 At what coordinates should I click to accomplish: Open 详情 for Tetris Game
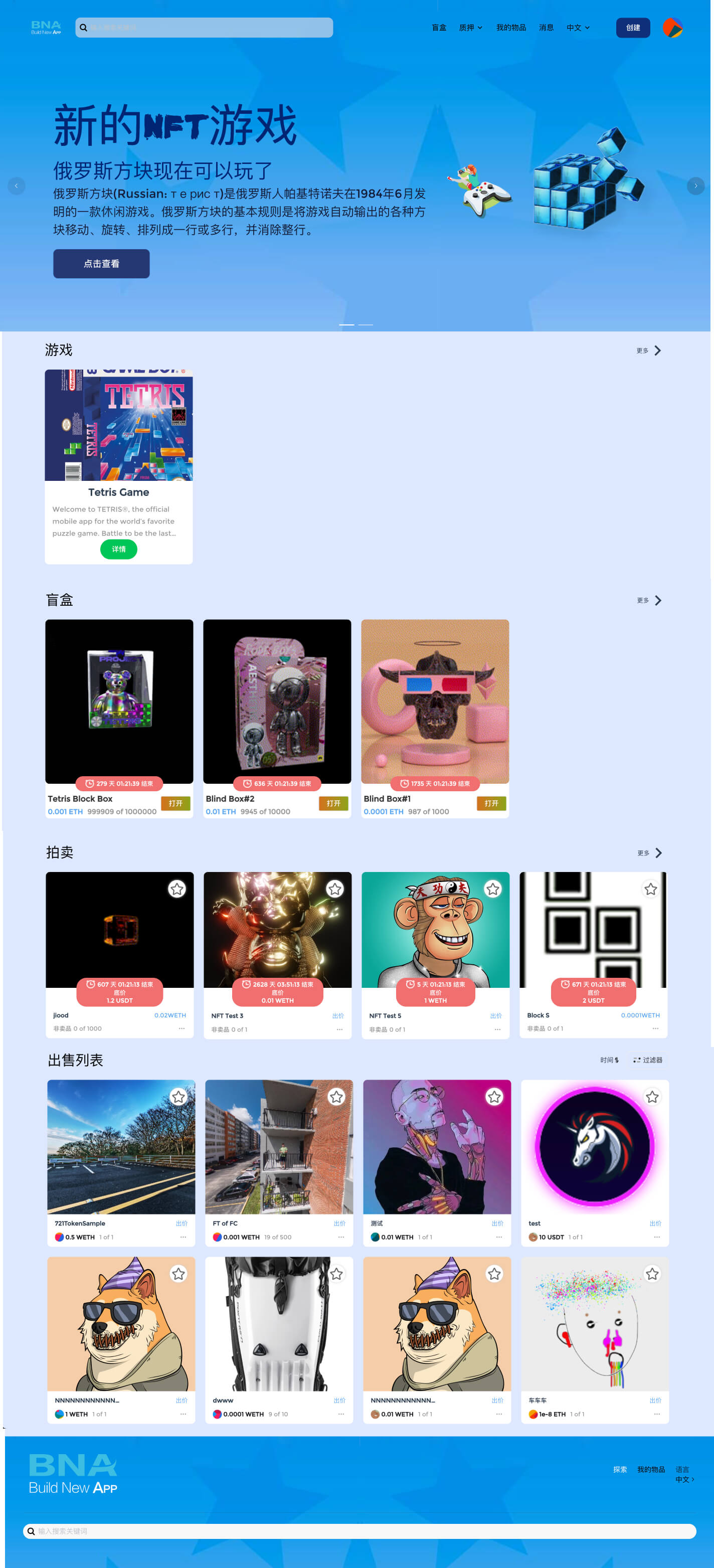click(x=119, y=549)
